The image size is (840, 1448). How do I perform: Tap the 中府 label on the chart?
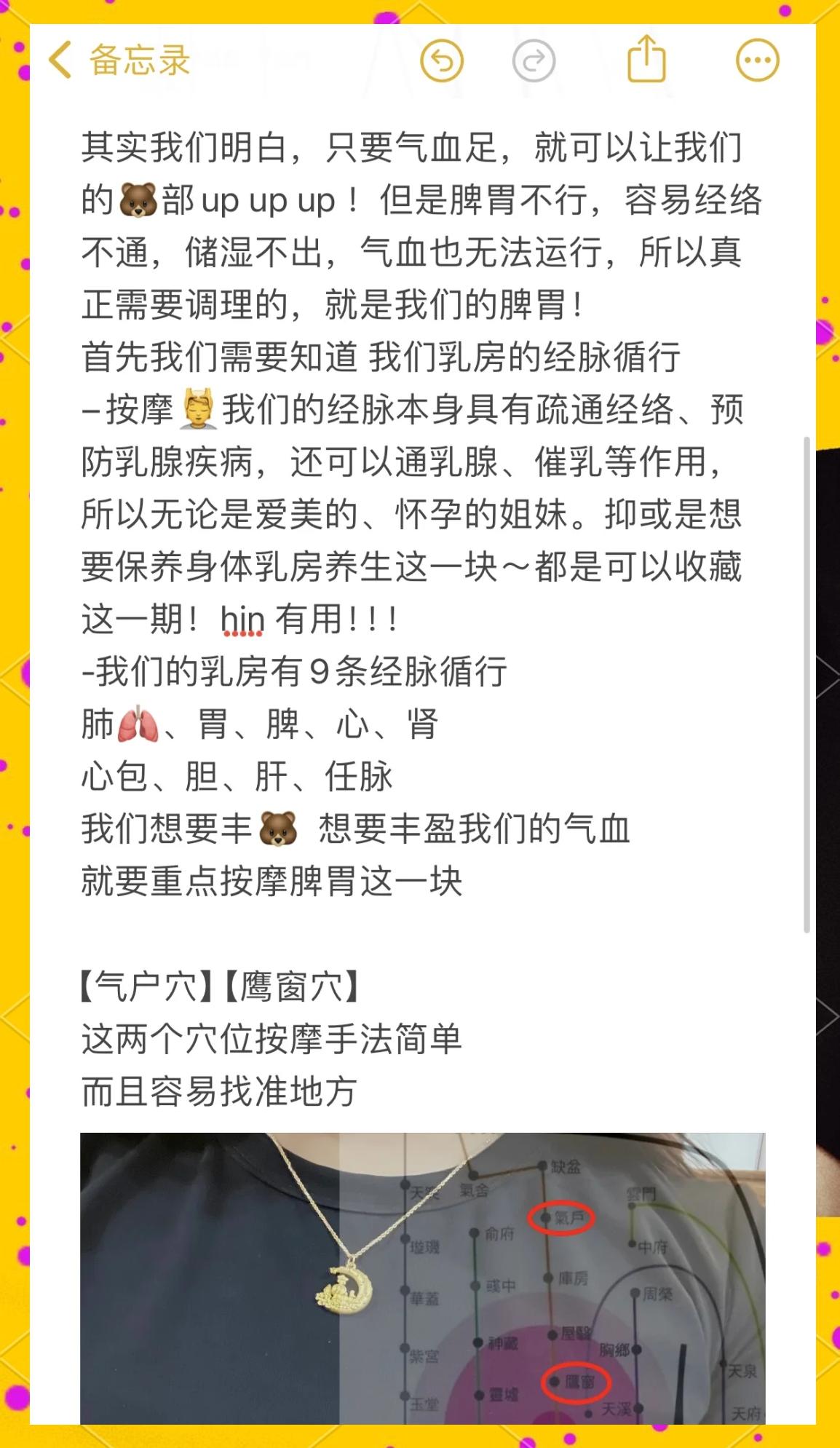(652, 1247)
